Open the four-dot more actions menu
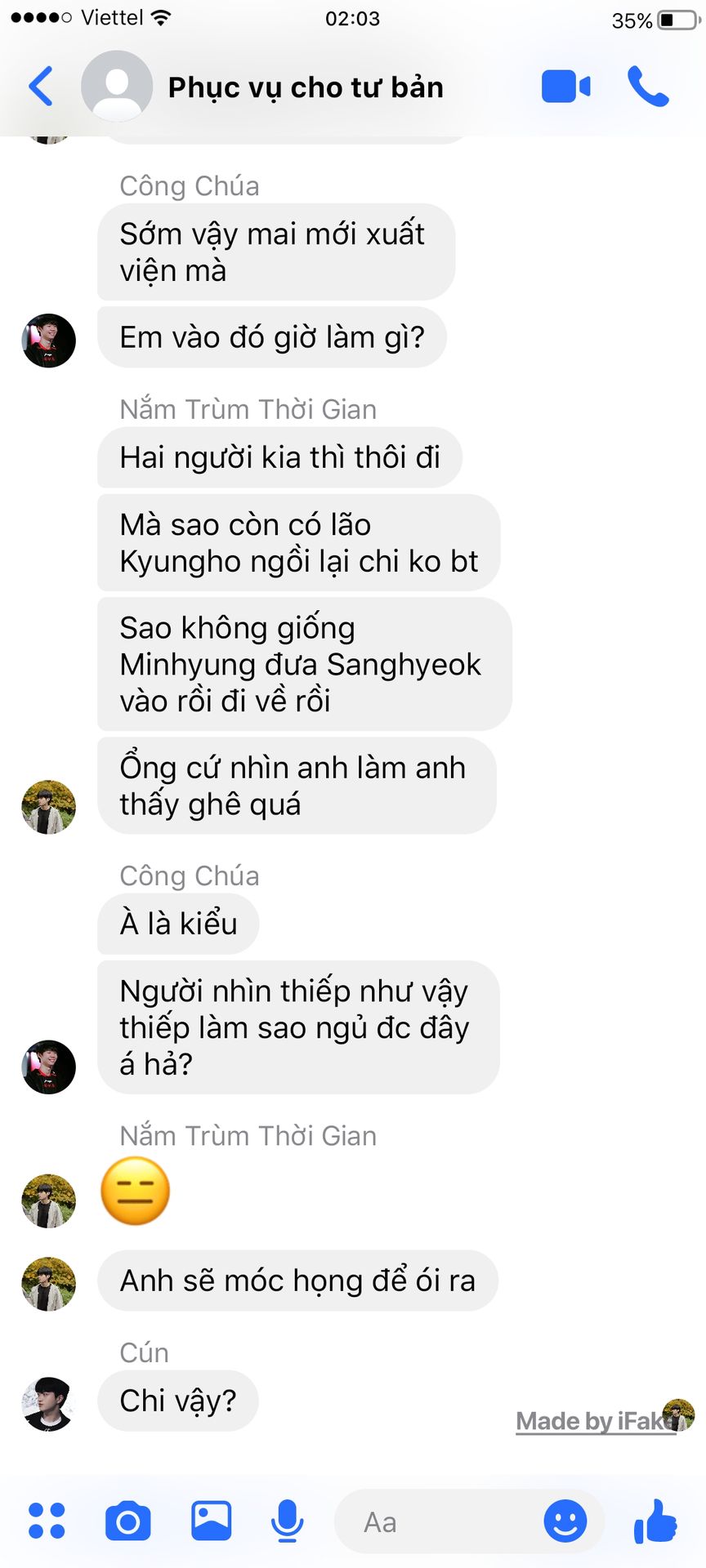 [x=47, y=1521]
